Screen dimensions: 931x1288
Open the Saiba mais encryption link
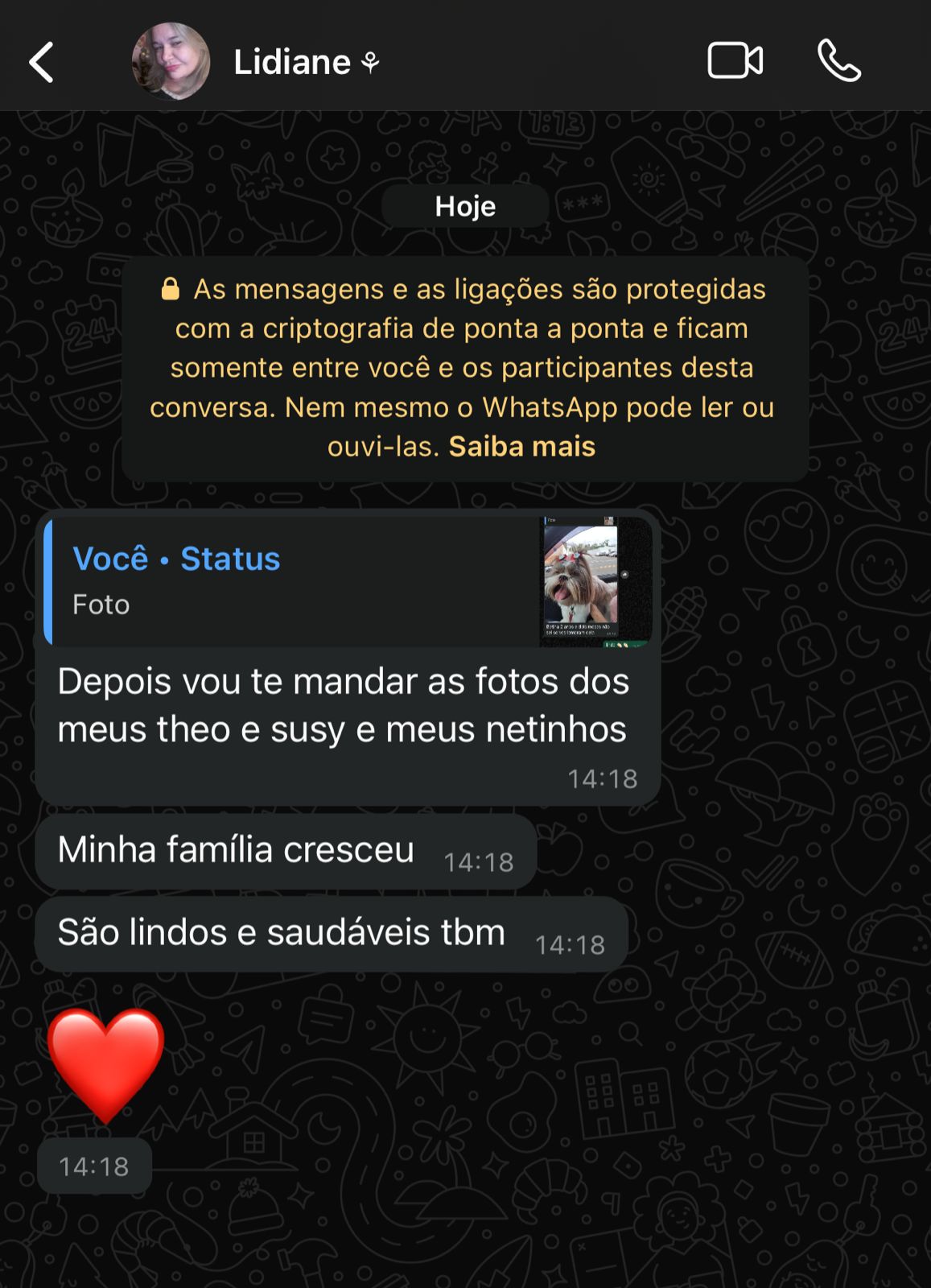click(x=522, y=447)
